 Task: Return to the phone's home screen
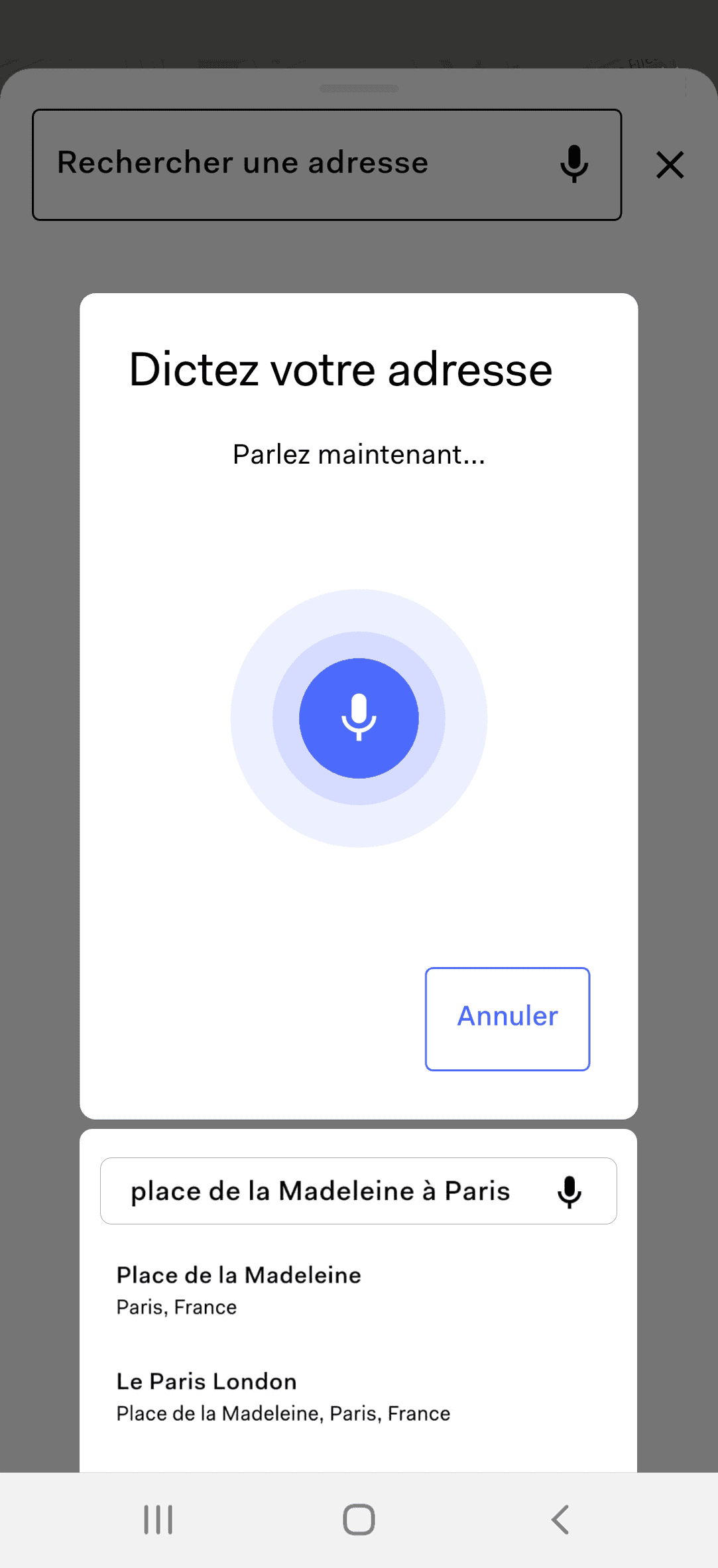tap(359, 1519)
